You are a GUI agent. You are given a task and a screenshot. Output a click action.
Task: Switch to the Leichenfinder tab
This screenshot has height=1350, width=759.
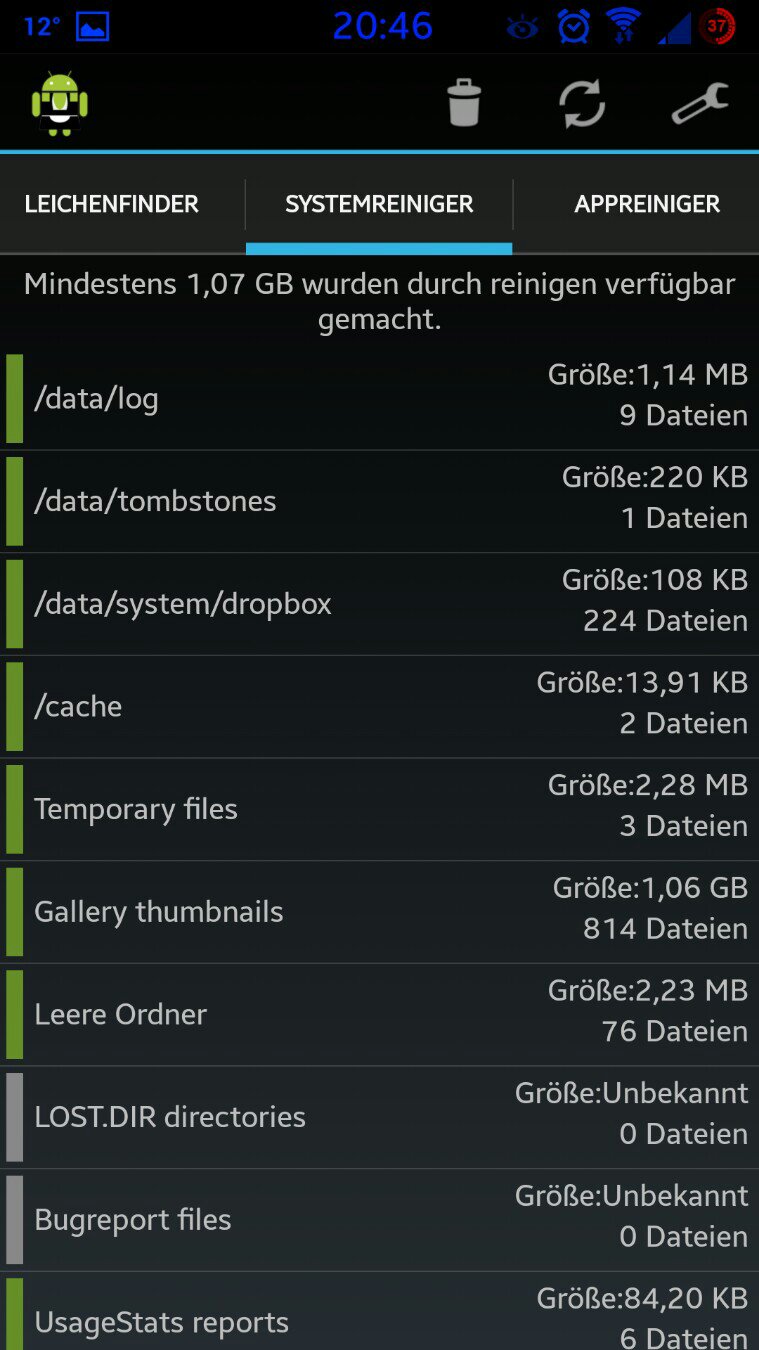(x=112, y=204)
